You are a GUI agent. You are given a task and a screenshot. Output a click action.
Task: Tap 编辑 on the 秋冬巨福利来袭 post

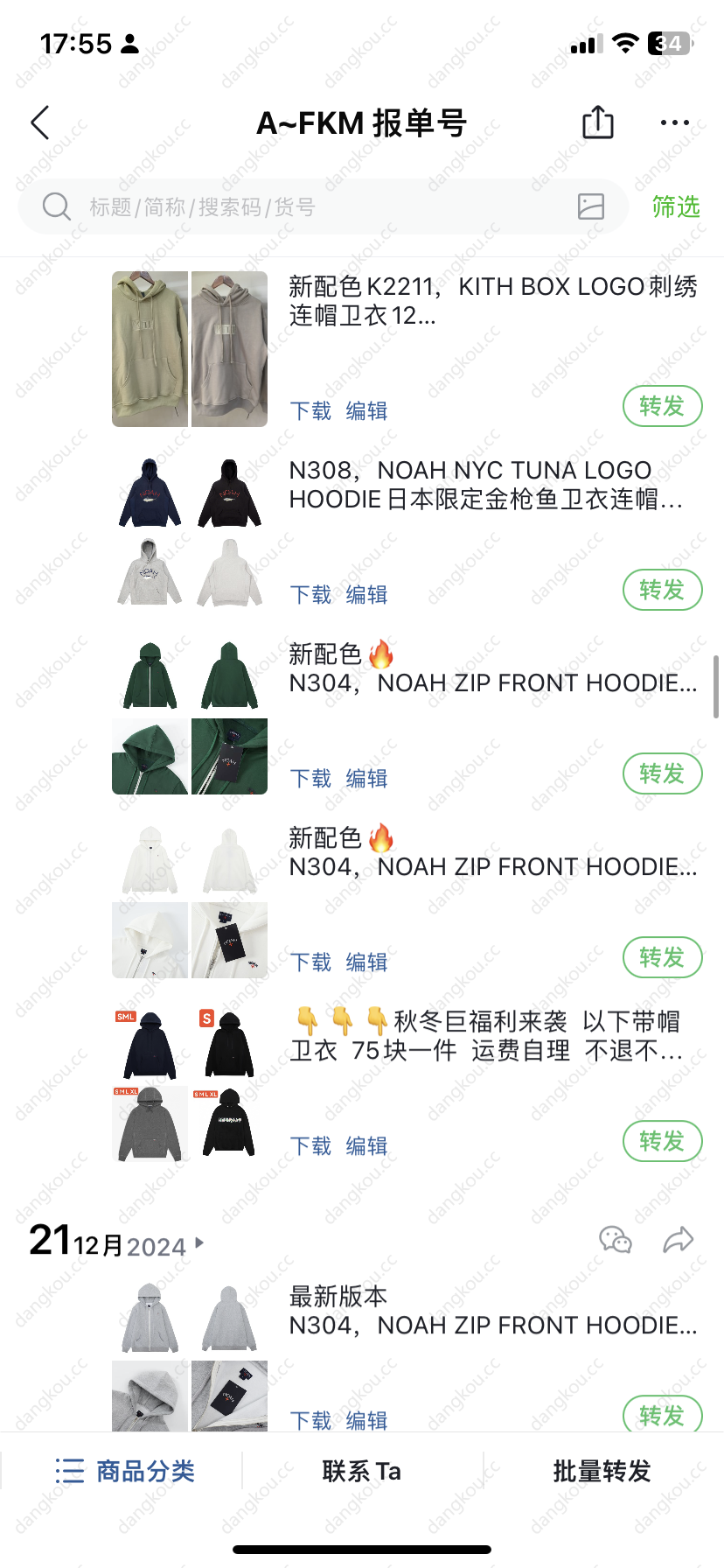366,1146
